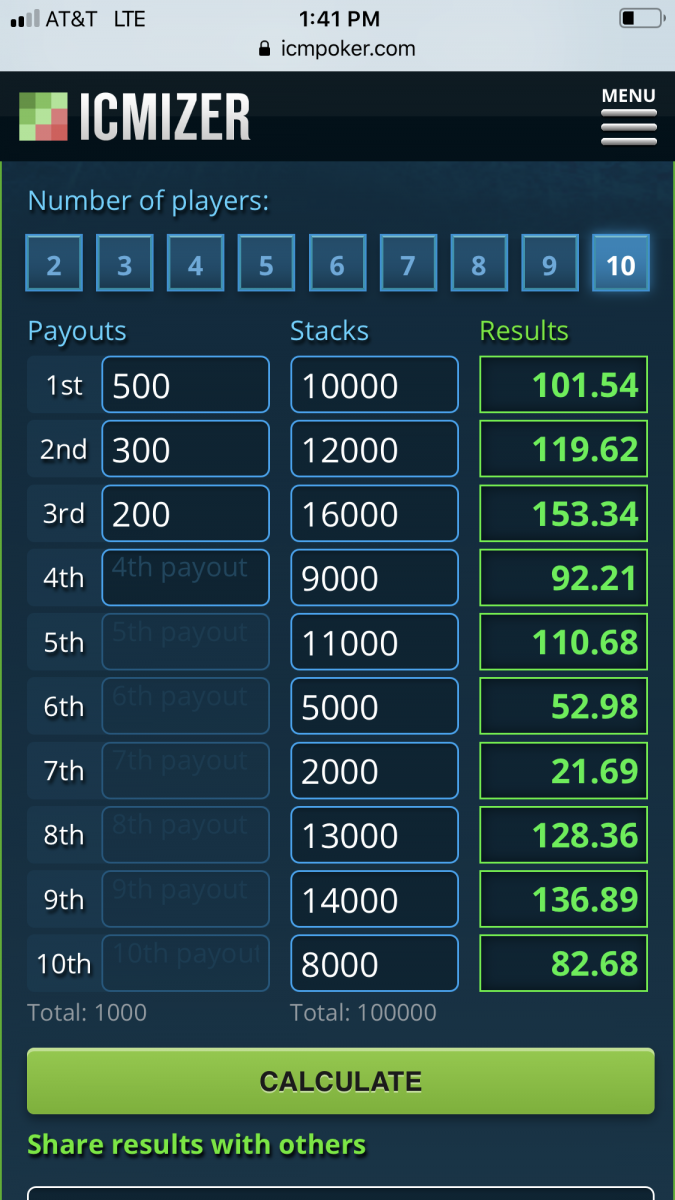The width and height of the screenshot is (675, 1200).
Task: Tap the empty 7th payout field
Action: [x=185, y=770]
